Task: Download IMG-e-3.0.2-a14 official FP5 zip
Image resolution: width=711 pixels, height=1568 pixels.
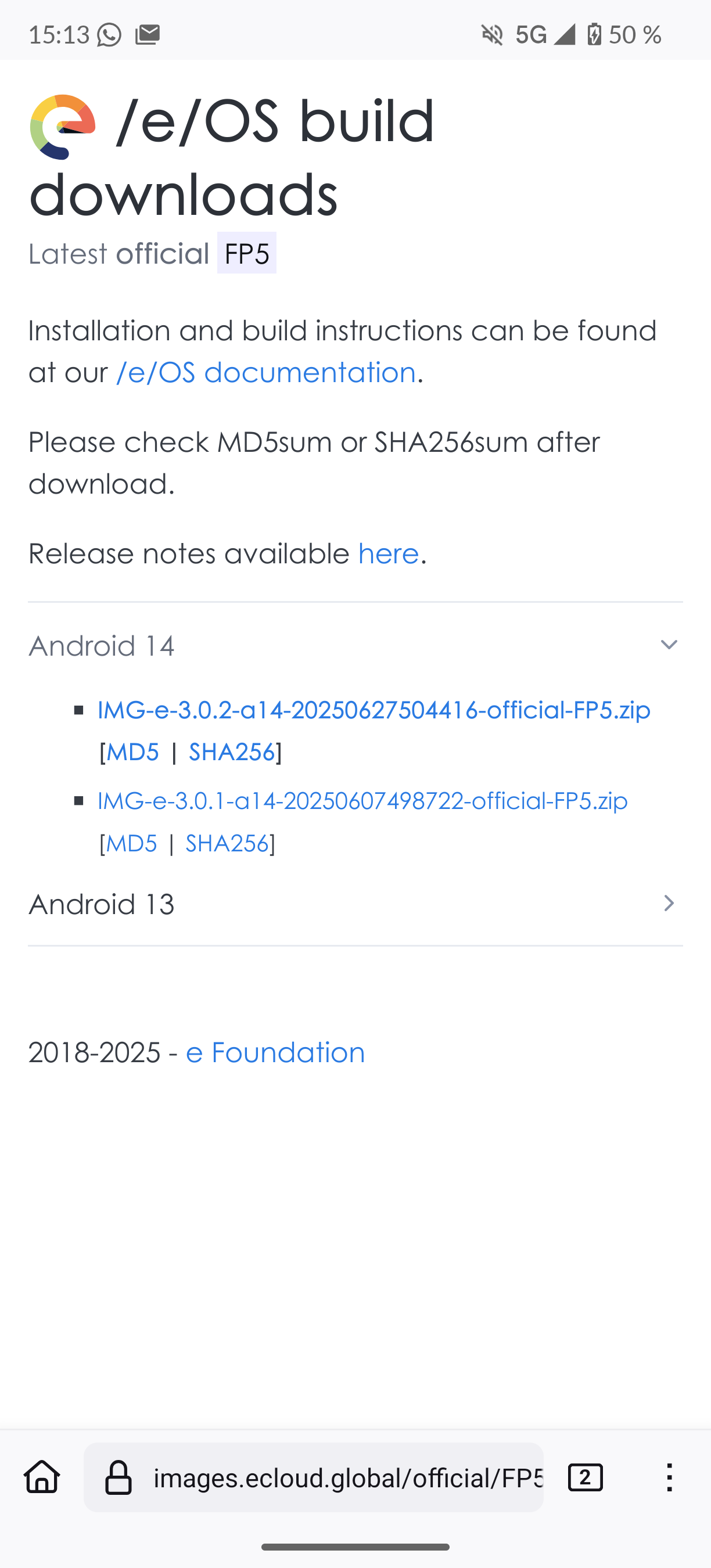Action: click(374, 710)
